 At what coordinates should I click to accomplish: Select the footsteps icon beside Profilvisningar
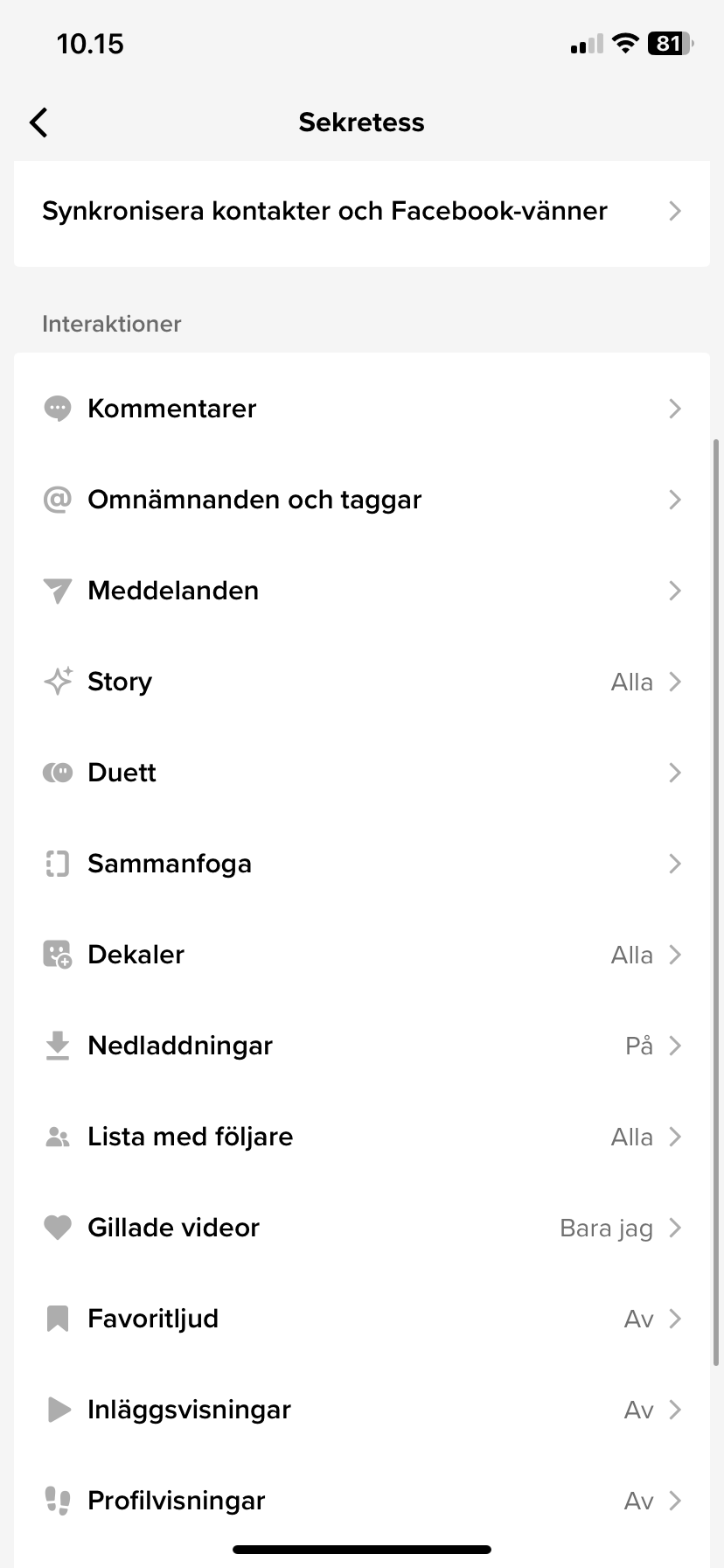coord(57,1501)
